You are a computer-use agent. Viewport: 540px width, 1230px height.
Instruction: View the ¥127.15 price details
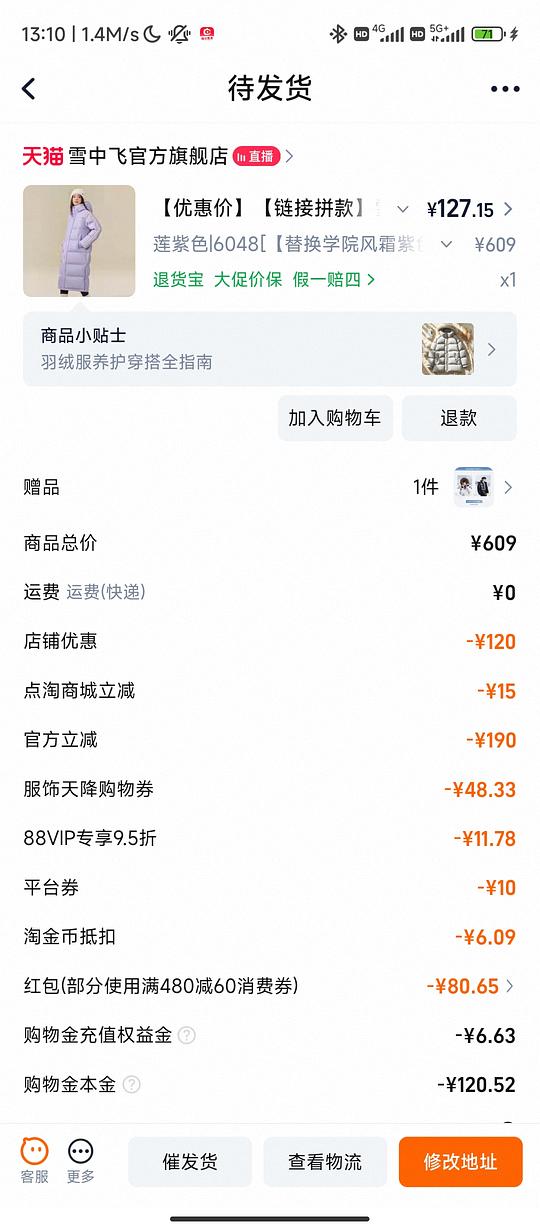coord(469,209)
